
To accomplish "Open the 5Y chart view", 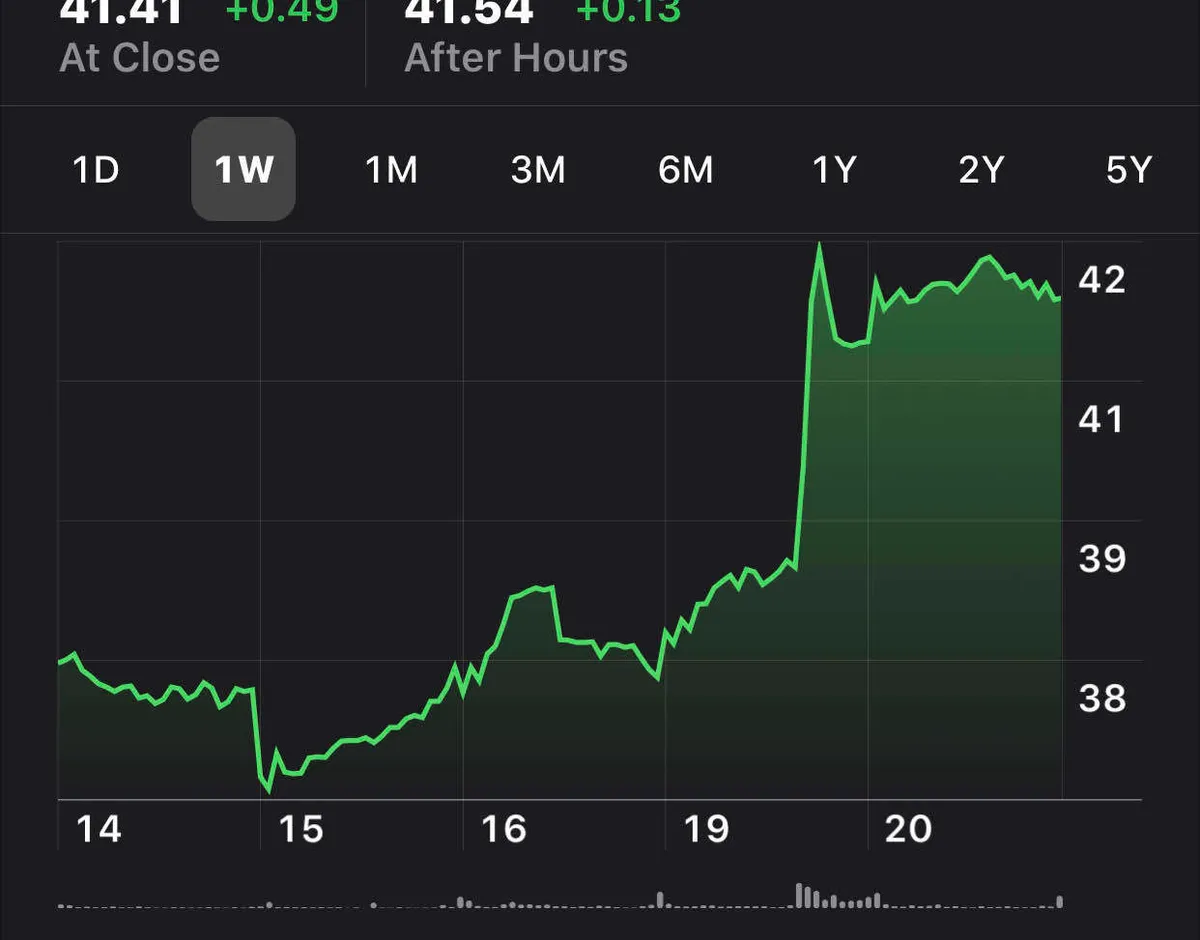I will point(1128,170).
